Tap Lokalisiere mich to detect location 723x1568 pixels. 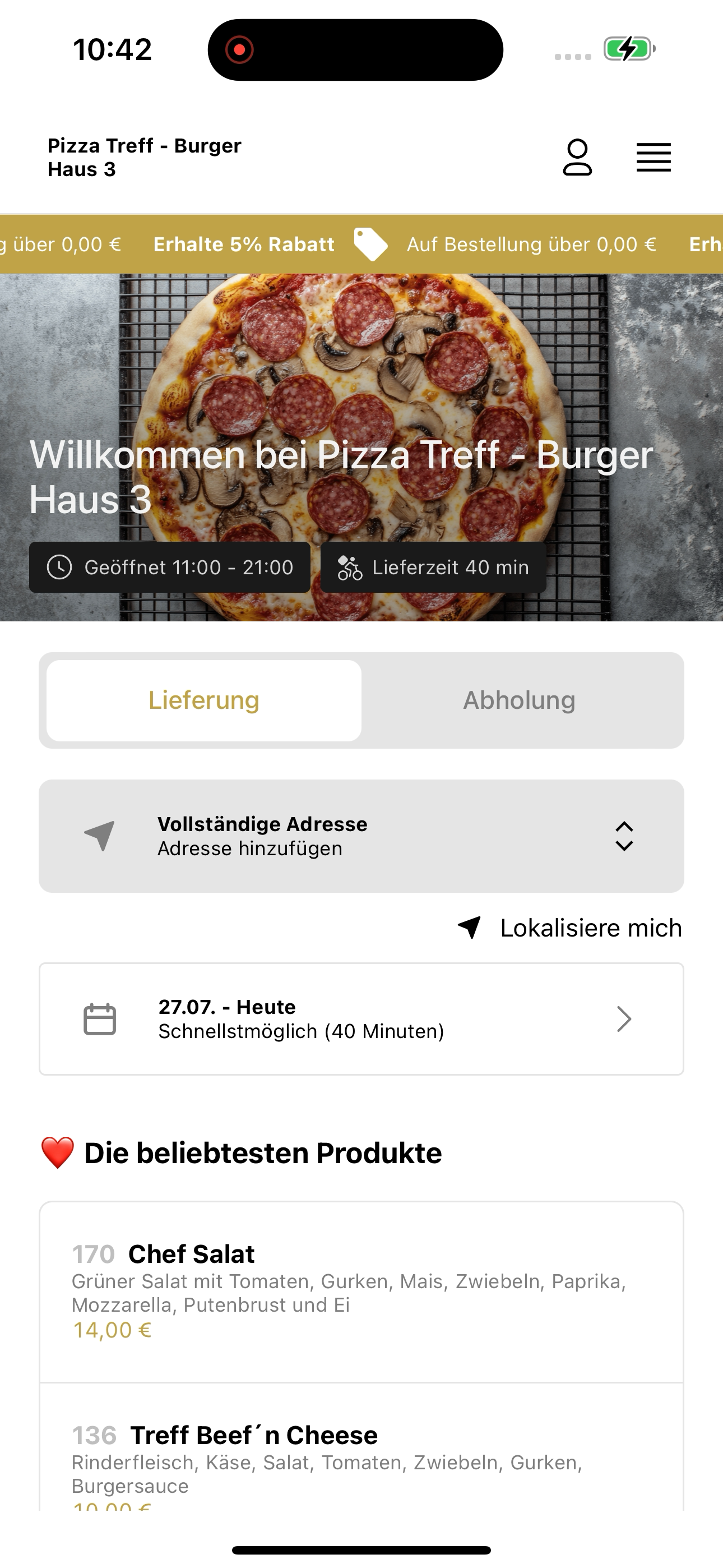click(x=569, y=928)
